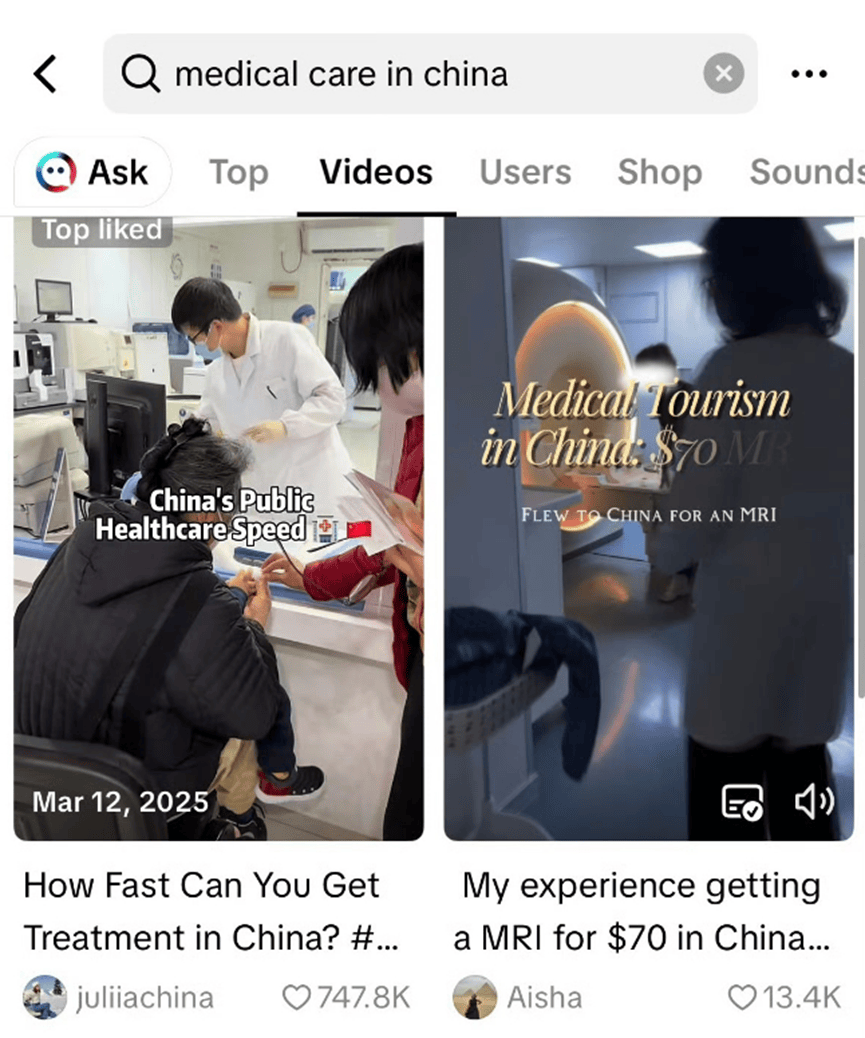The image size is (865, 1038).
Task: Open the three-dot overflow menu
Action: pyautogui.click(x=809, y=74)
